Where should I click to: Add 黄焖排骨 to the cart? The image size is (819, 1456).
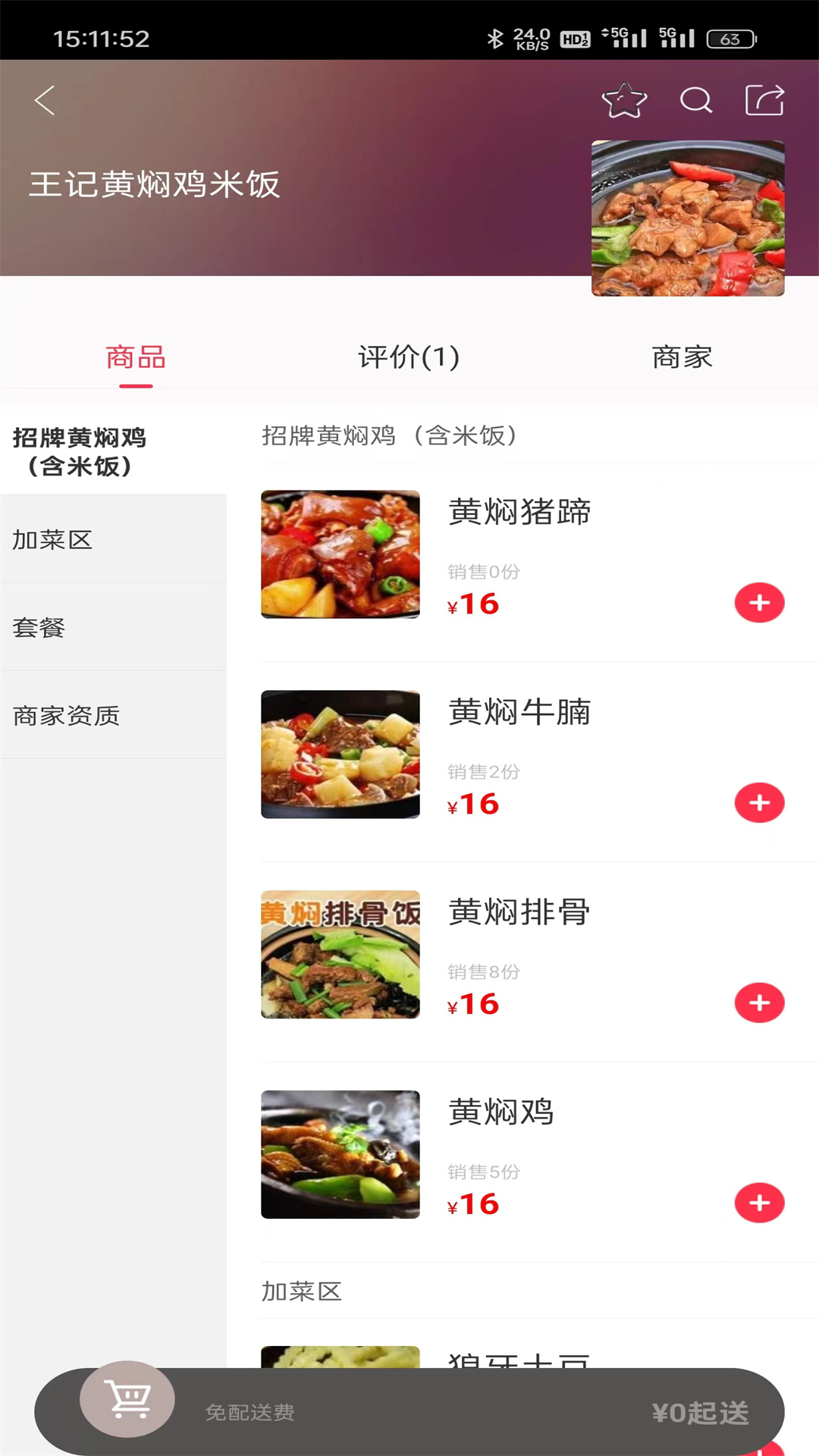tap(759, 1003)
